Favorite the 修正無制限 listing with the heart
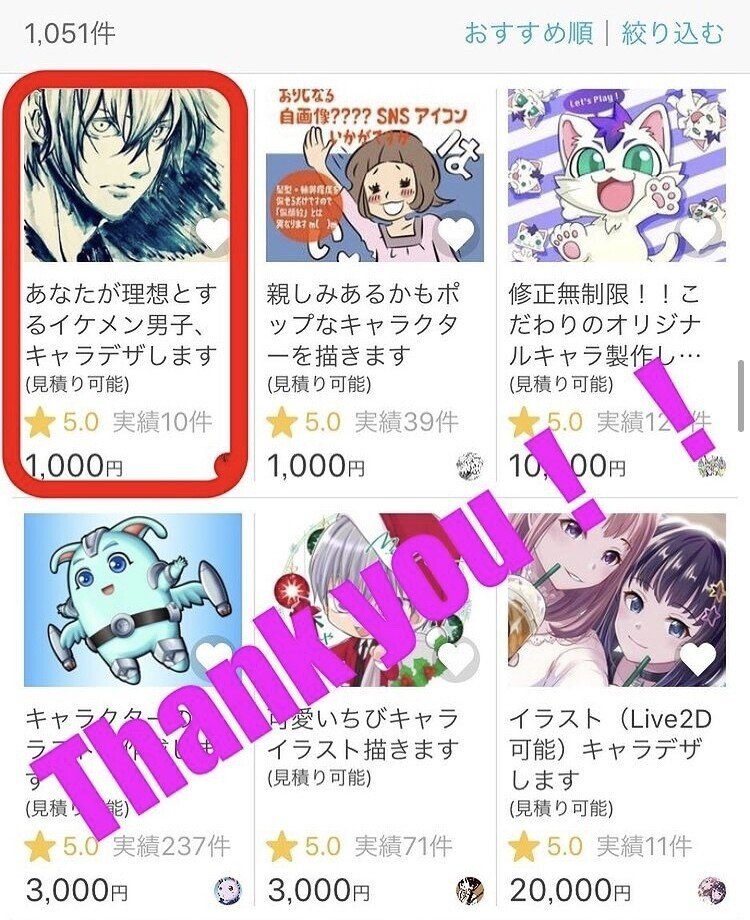This screenshot has height=920, width=750. click(x=698, y=235)
